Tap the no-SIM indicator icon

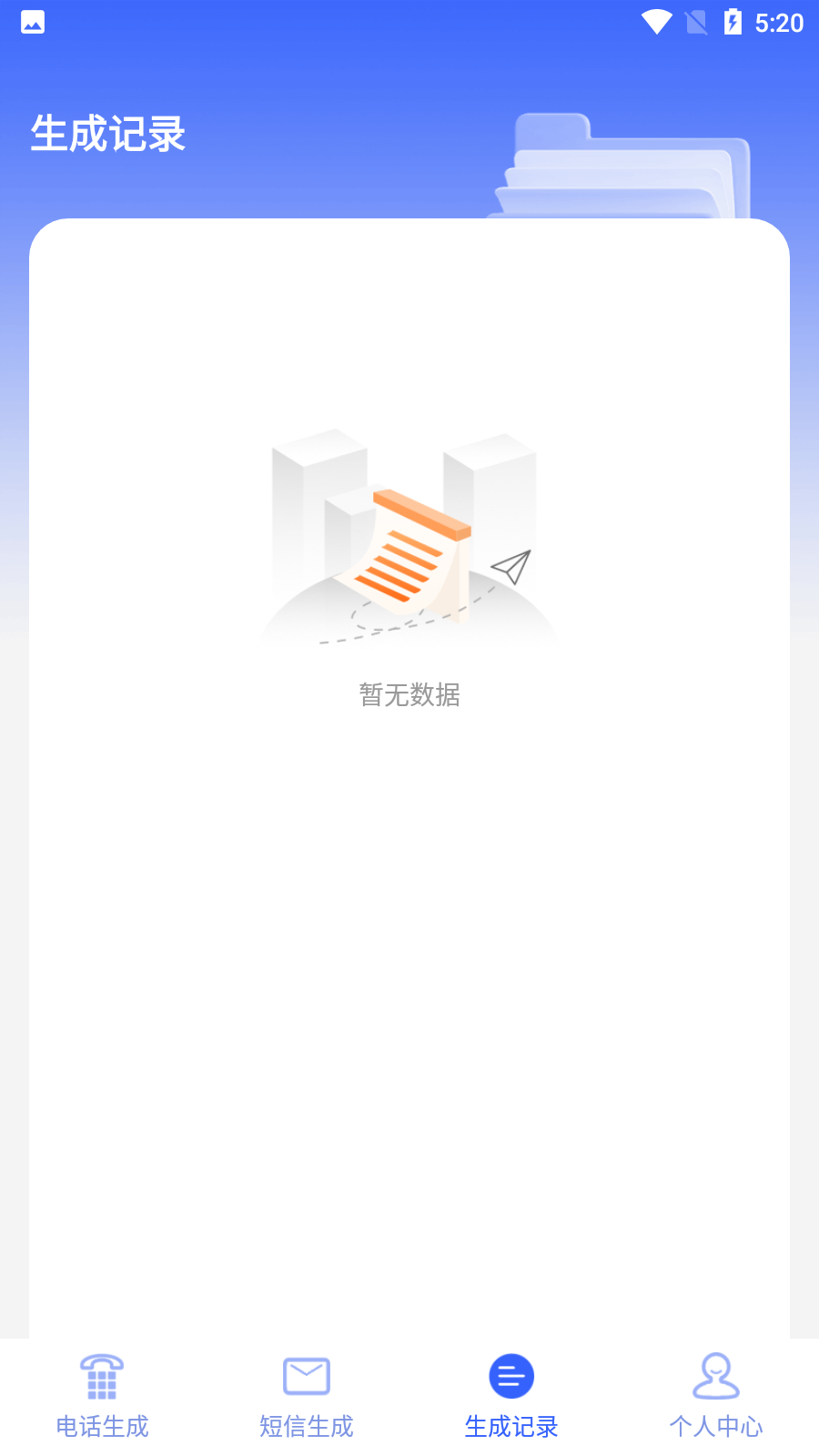tap(697, 23)
